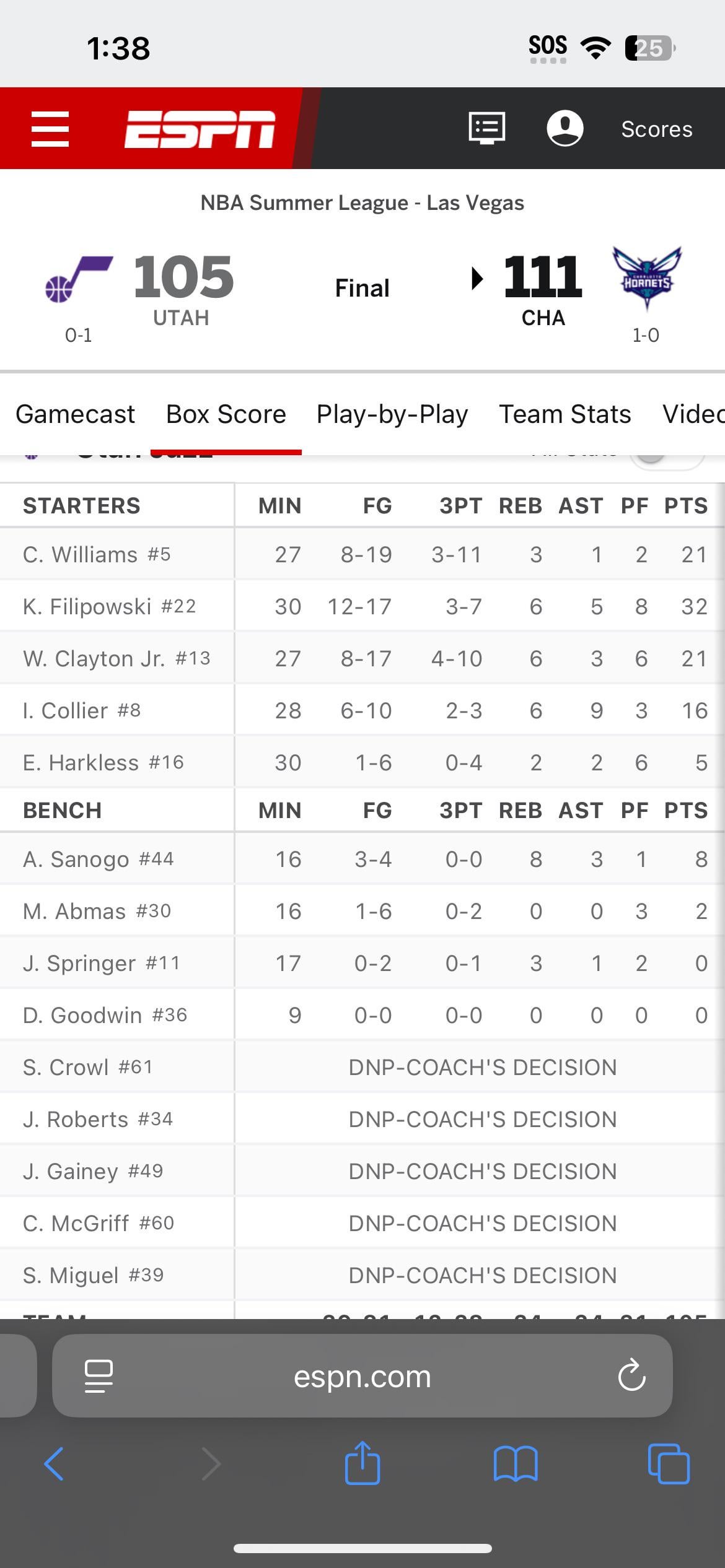The height and width of the screenshot is (1568, 725).
Task: Share this page from Safari toolbar
Action: click(362, 1464)
